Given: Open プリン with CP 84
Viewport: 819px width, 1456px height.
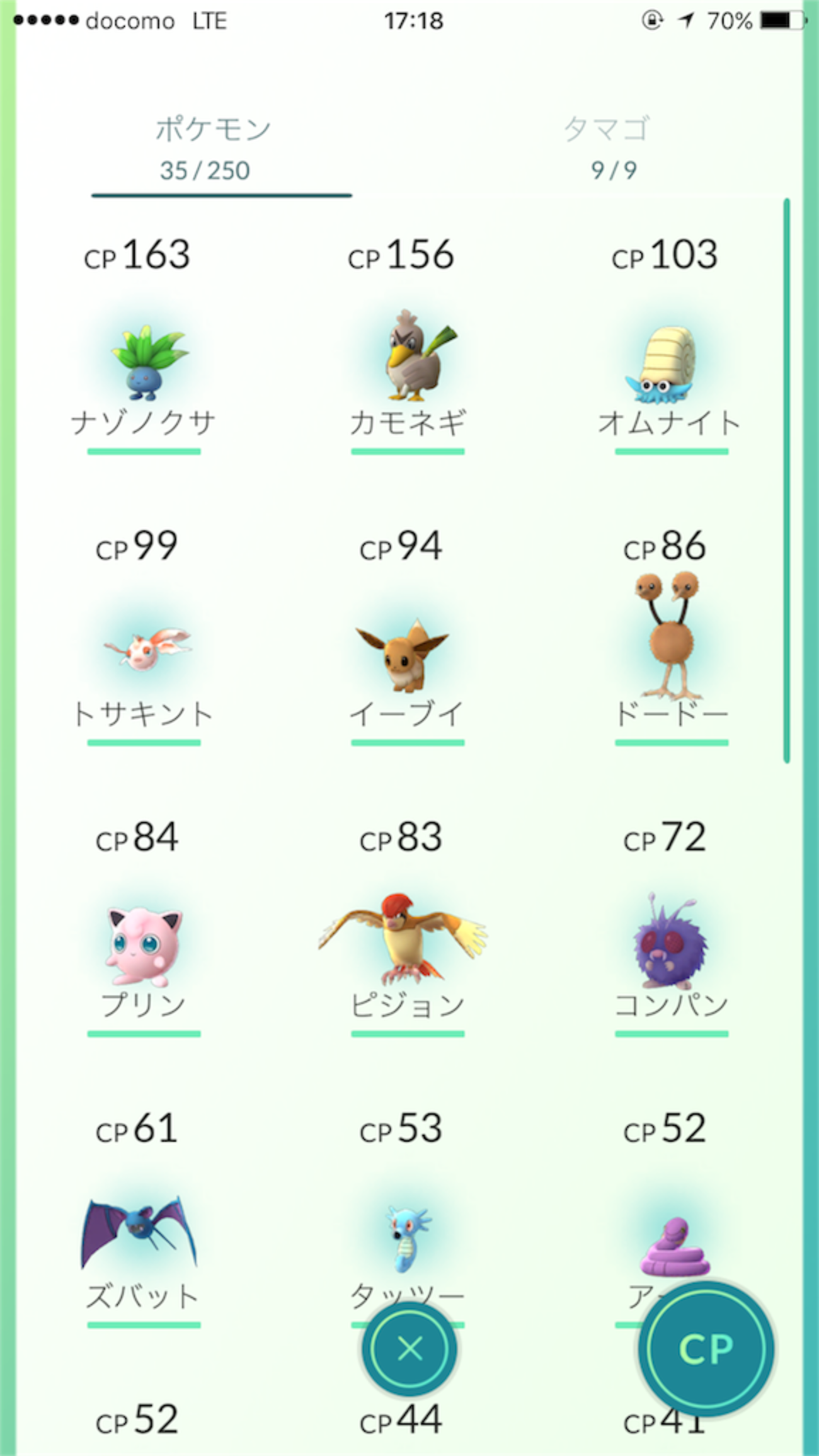Looking at the screenshot, I should (144, 945).
